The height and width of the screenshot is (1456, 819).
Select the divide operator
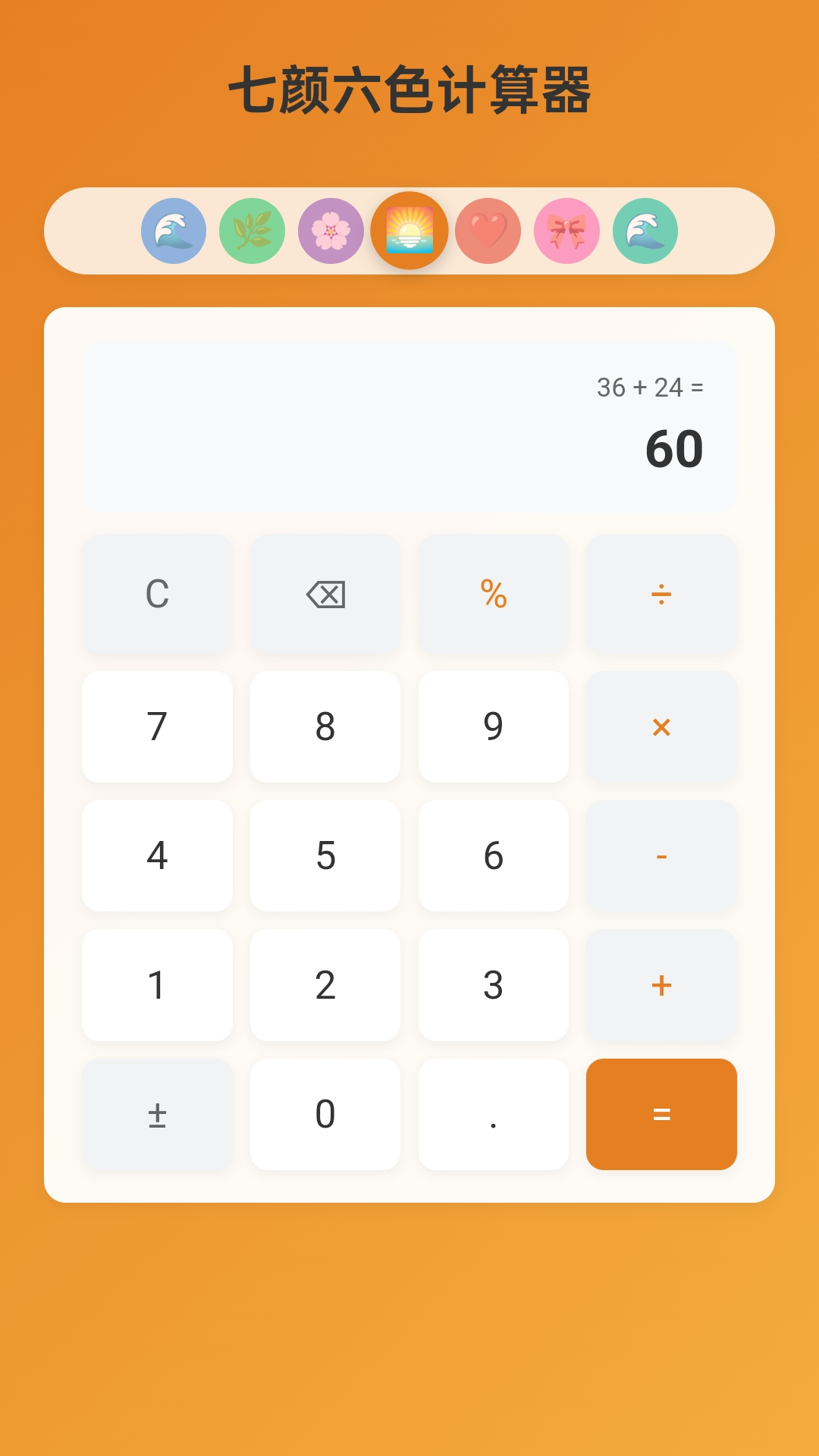[x=661, y=595]
